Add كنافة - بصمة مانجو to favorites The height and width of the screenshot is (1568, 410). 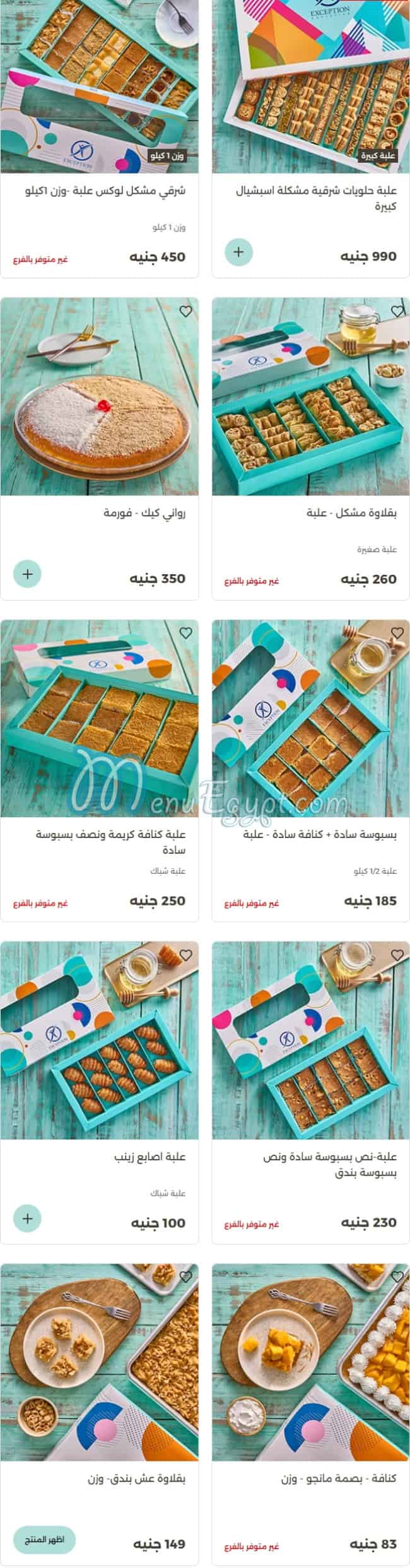(397, 1277)
